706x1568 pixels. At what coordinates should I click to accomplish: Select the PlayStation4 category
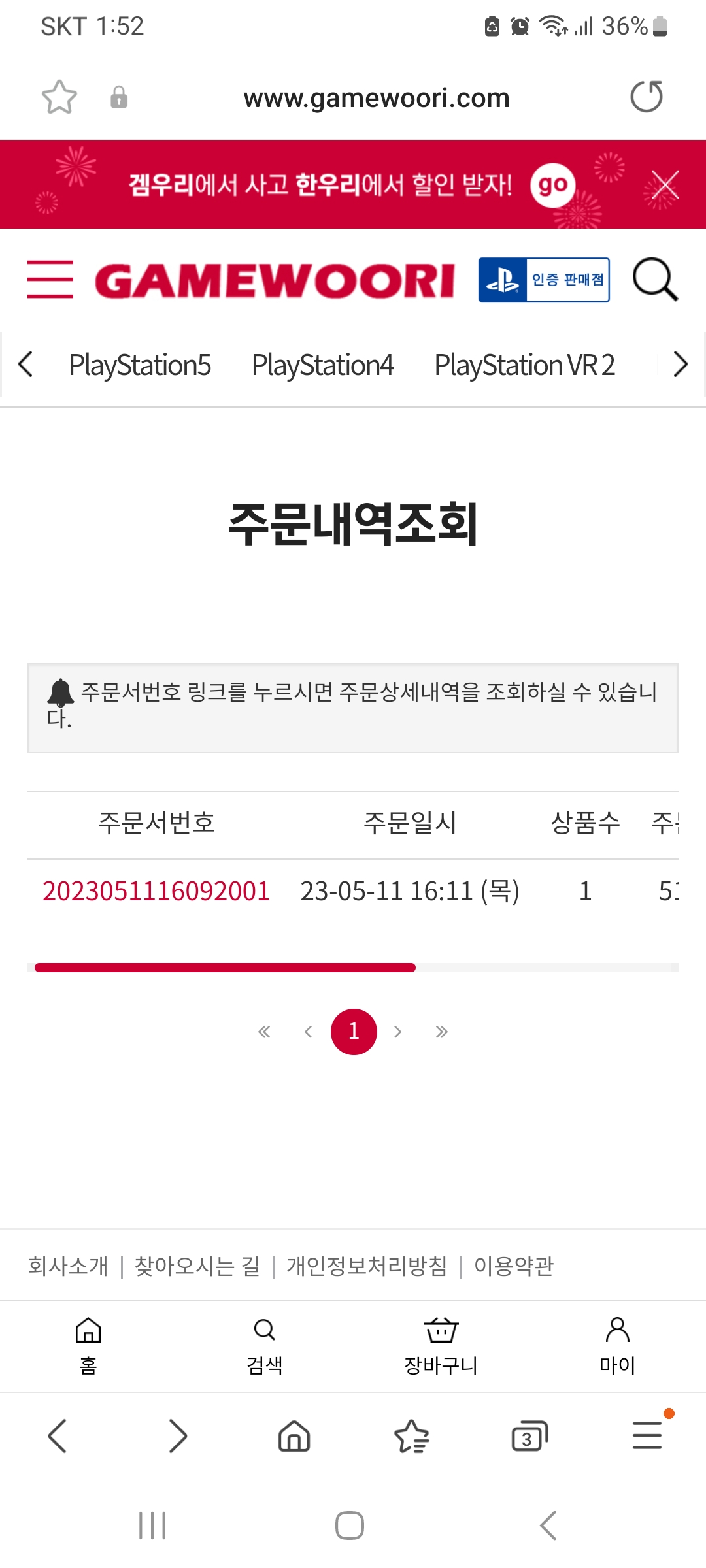(322, 365)
